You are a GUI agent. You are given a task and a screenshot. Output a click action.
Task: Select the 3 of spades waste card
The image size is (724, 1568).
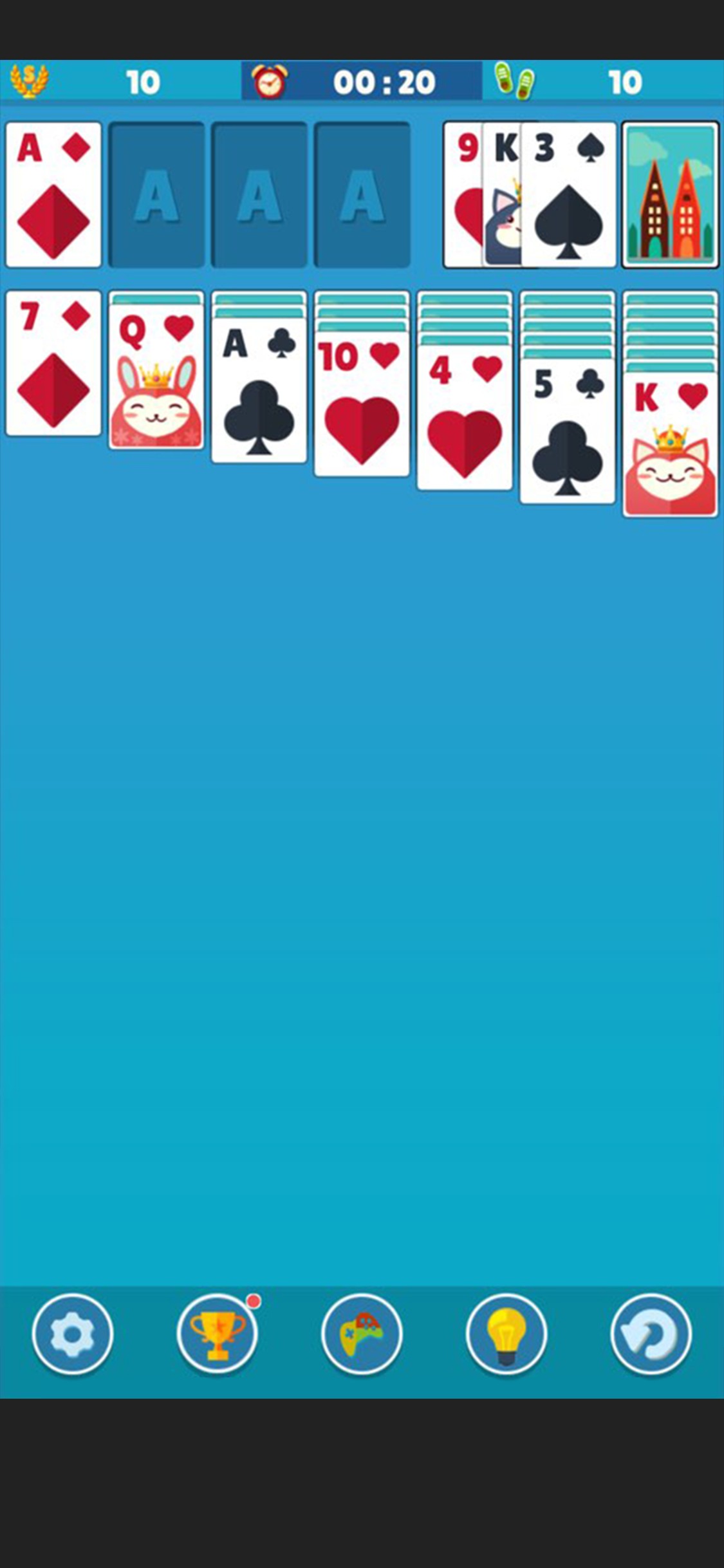[x=569, y=194]
